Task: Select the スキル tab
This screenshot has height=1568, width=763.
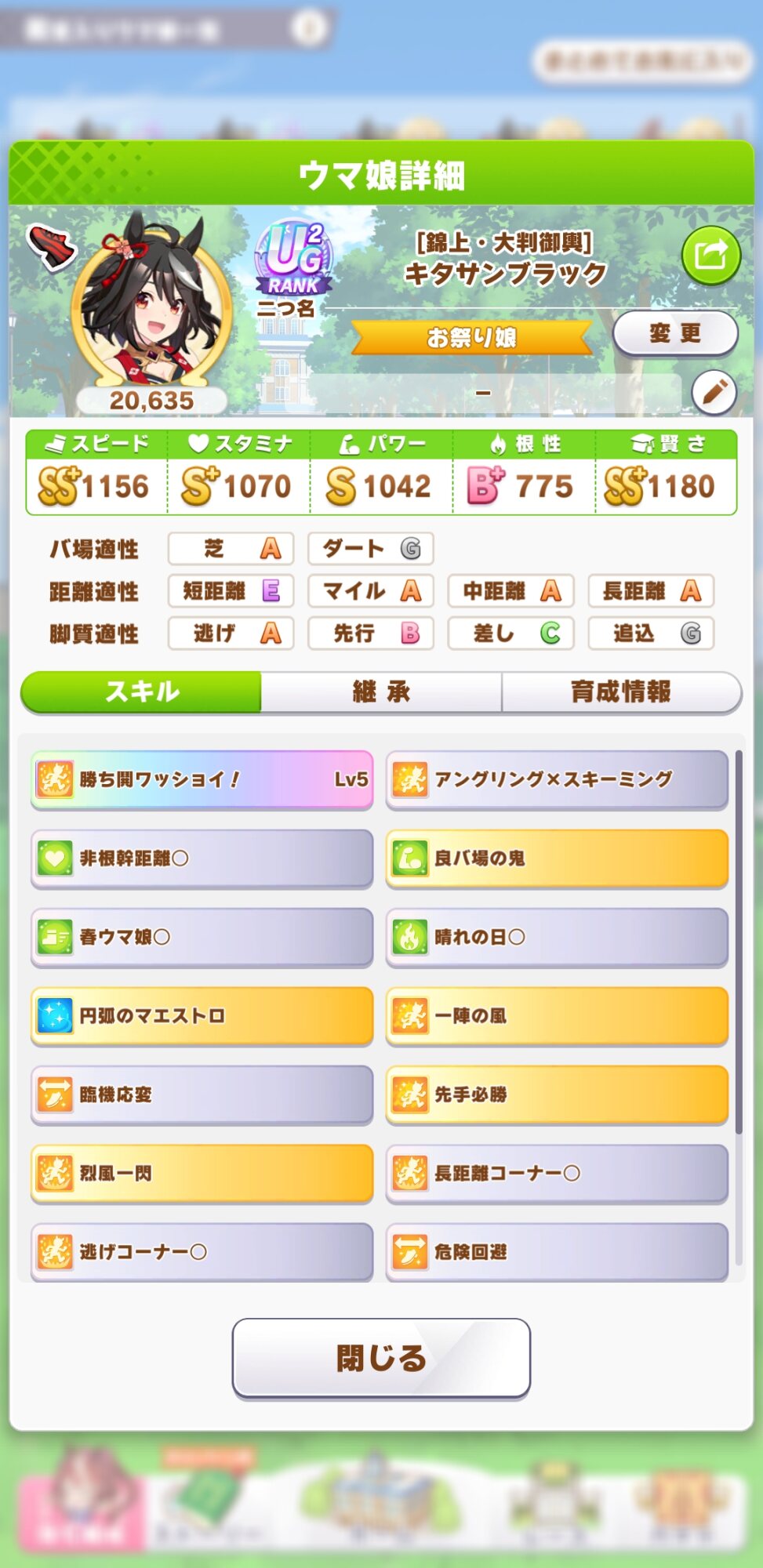Action: coord(142,691)
